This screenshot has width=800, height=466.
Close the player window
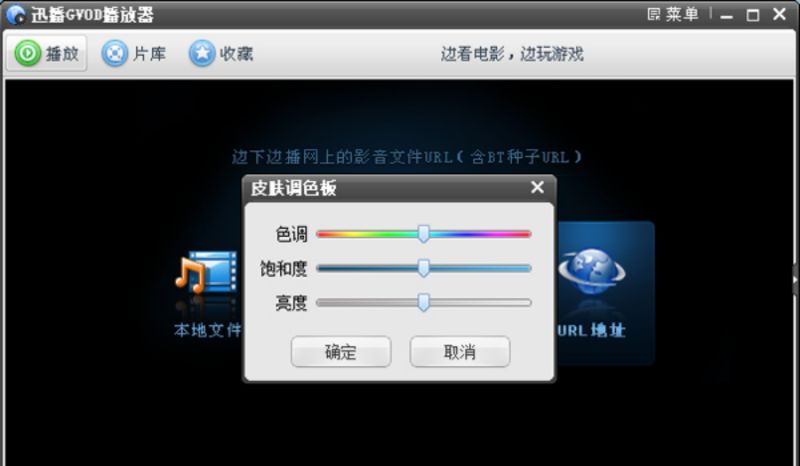coord(779,15)
